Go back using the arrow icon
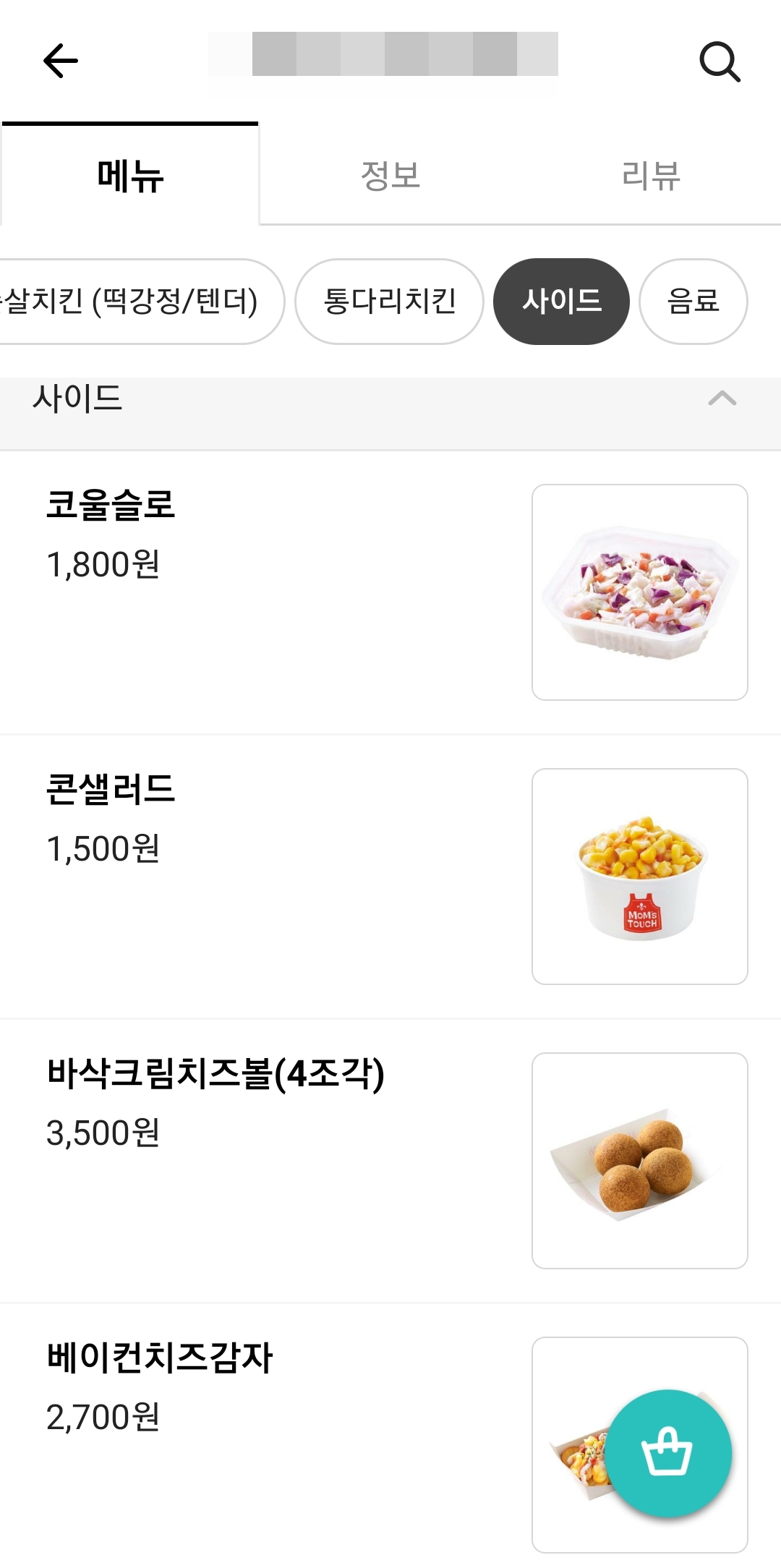This screenshot has width=781, height=1568. click(x=61, y=61)
